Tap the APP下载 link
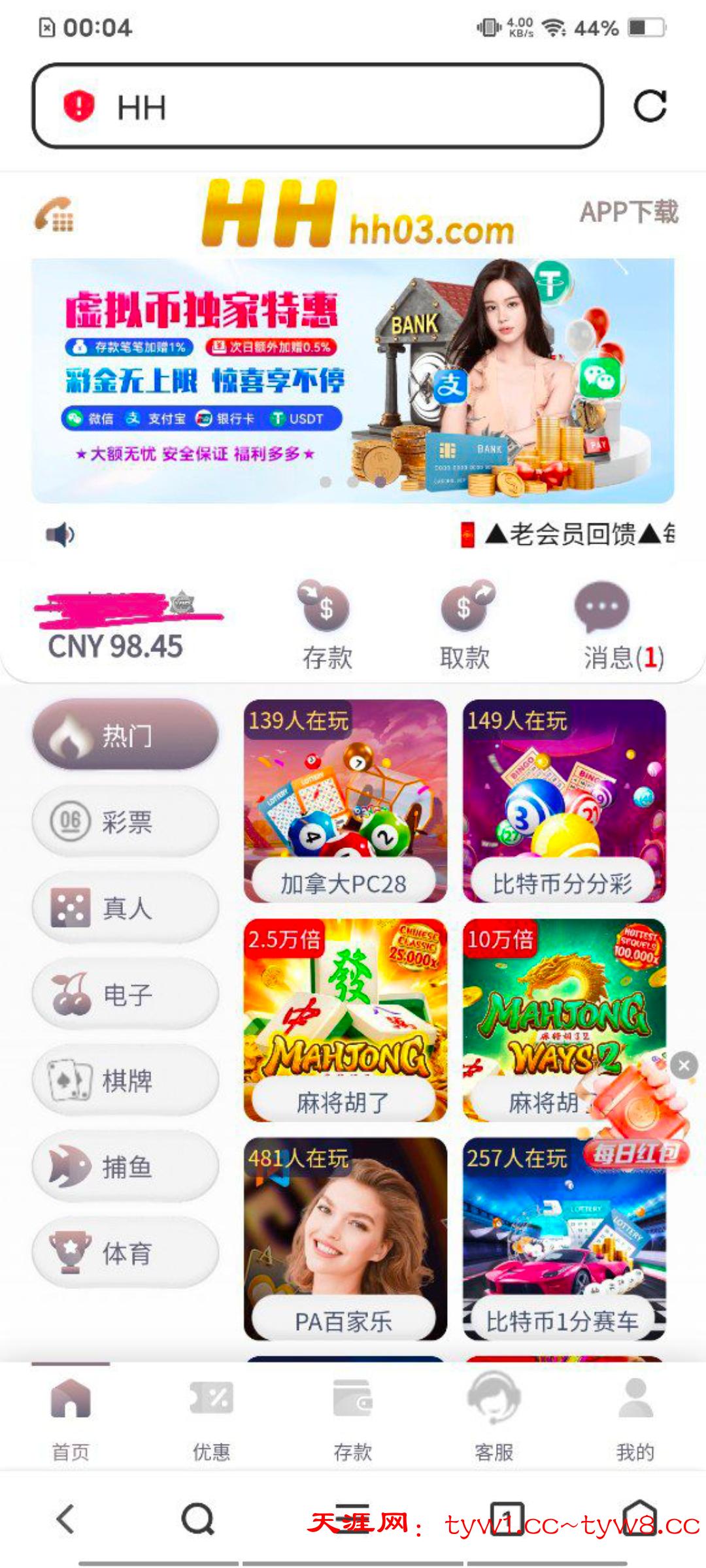The width and height of the screenshot is (706, 1568). coord(629,212)
